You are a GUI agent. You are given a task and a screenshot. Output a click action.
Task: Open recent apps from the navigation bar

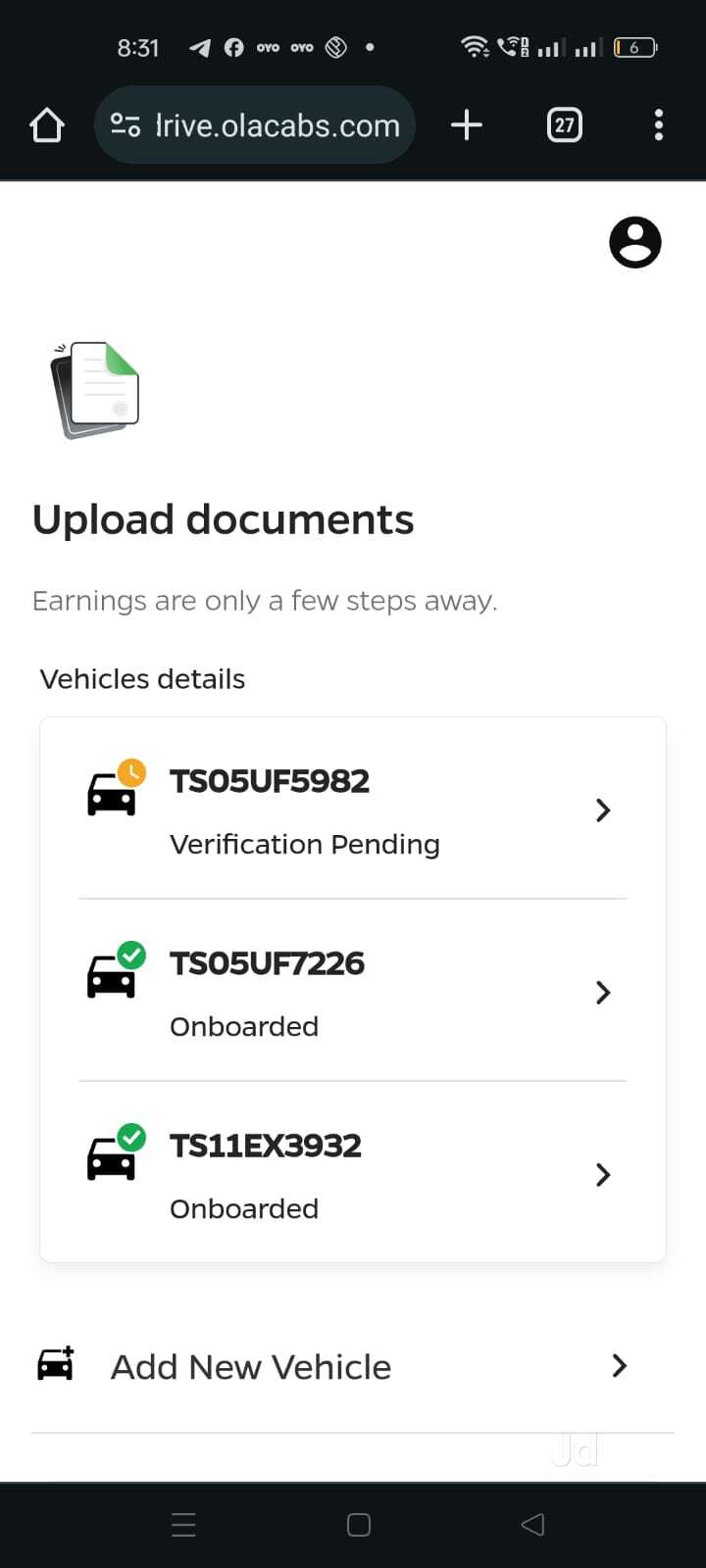pyautogui.click(x=184, y=1524)
